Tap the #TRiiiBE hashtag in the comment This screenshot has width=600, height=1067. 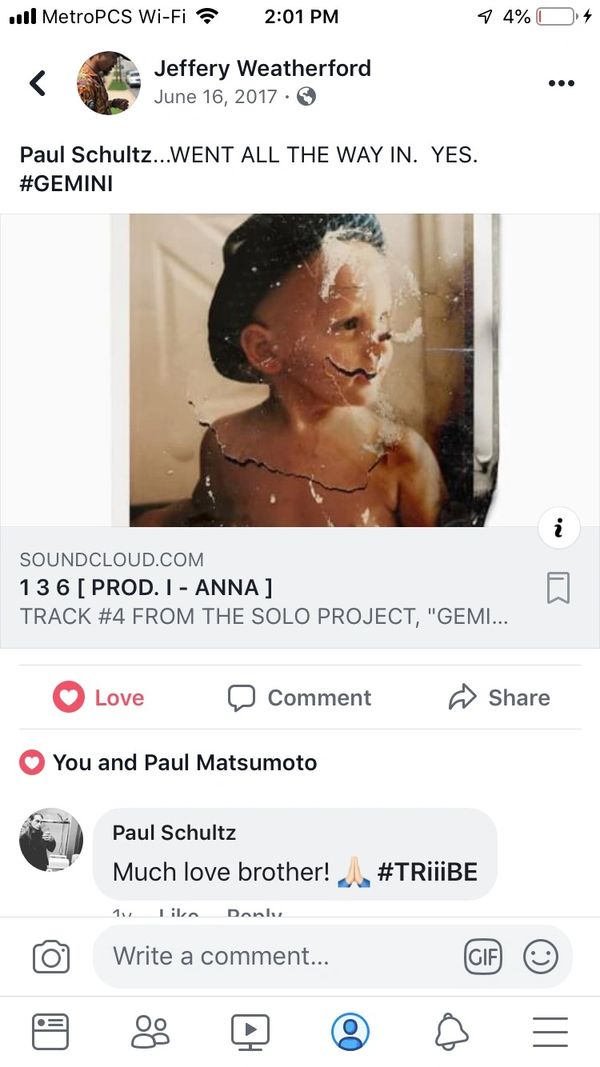pyautogui.click(x=427, y=872)
